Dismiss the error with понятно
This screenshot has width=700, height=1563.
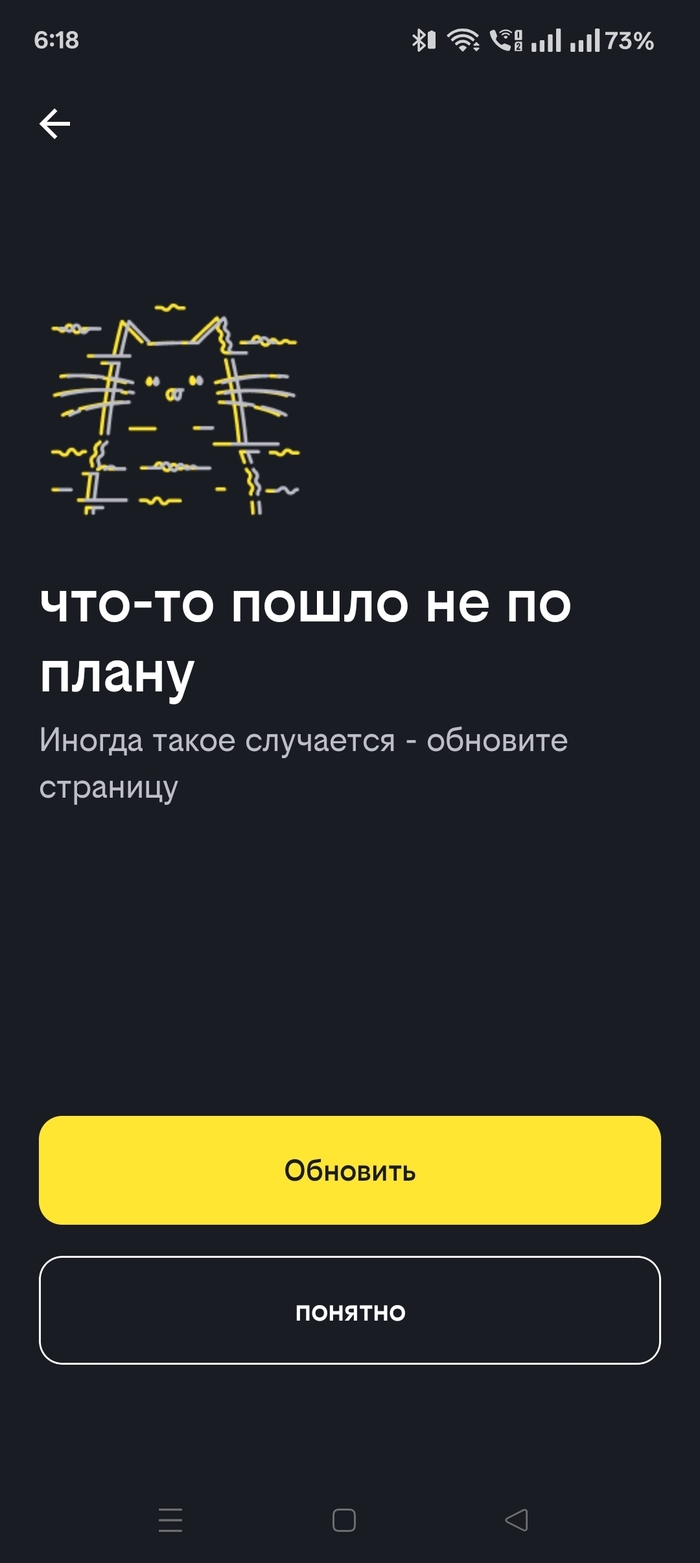350,1311
